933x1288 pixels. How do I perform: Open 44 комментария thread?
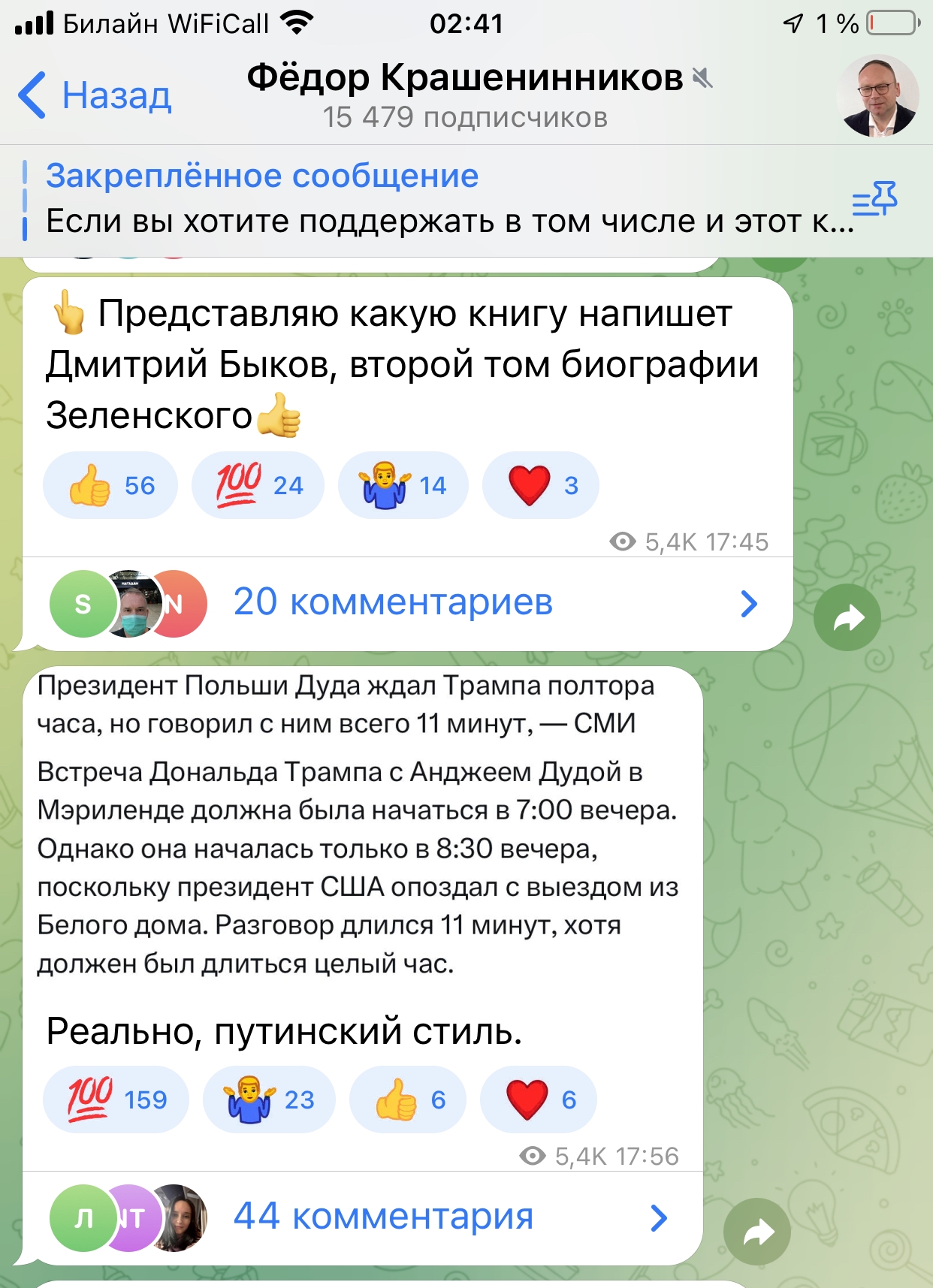362,1217
